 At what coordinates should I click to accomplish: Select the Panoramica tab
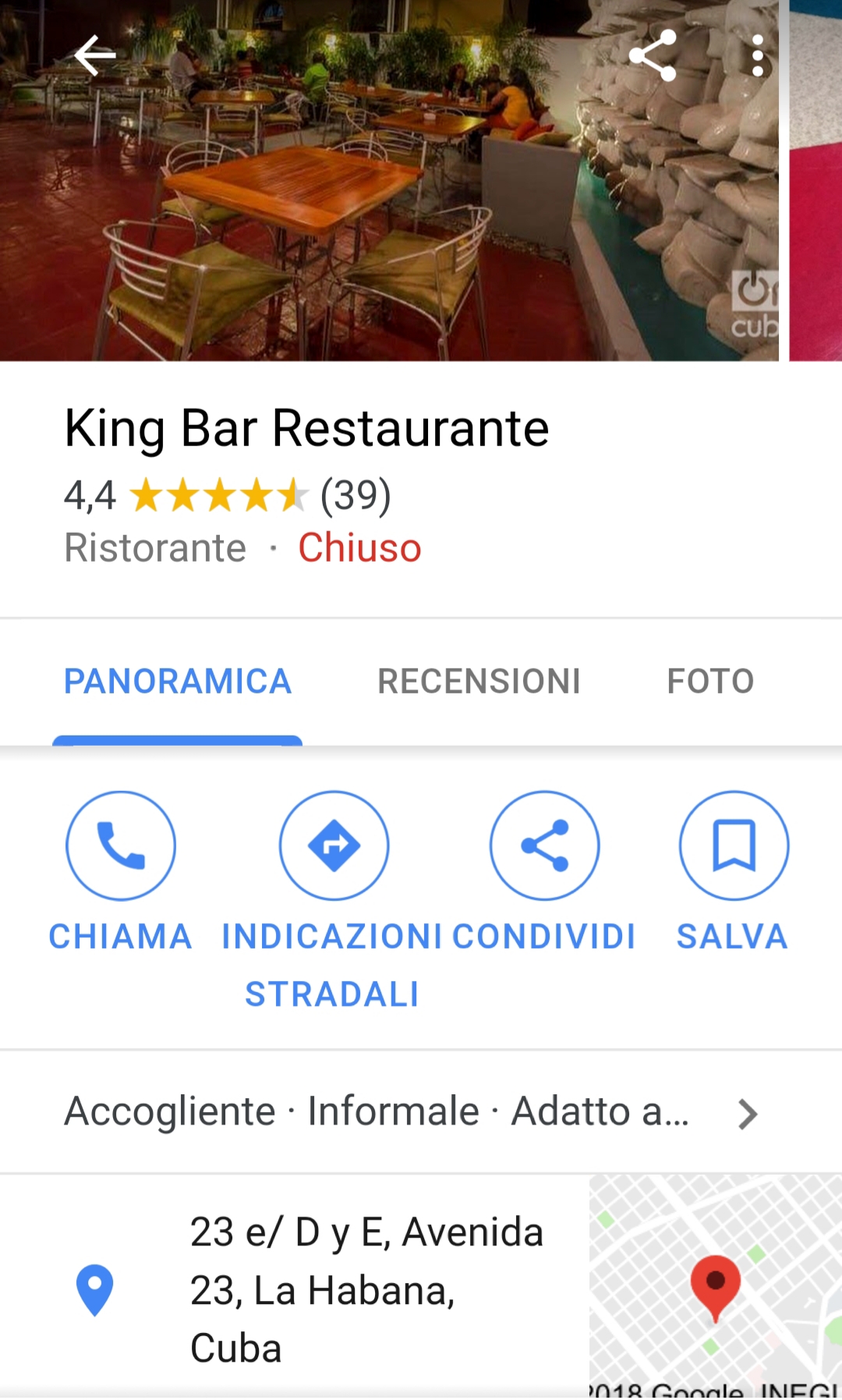coord(178,681)
